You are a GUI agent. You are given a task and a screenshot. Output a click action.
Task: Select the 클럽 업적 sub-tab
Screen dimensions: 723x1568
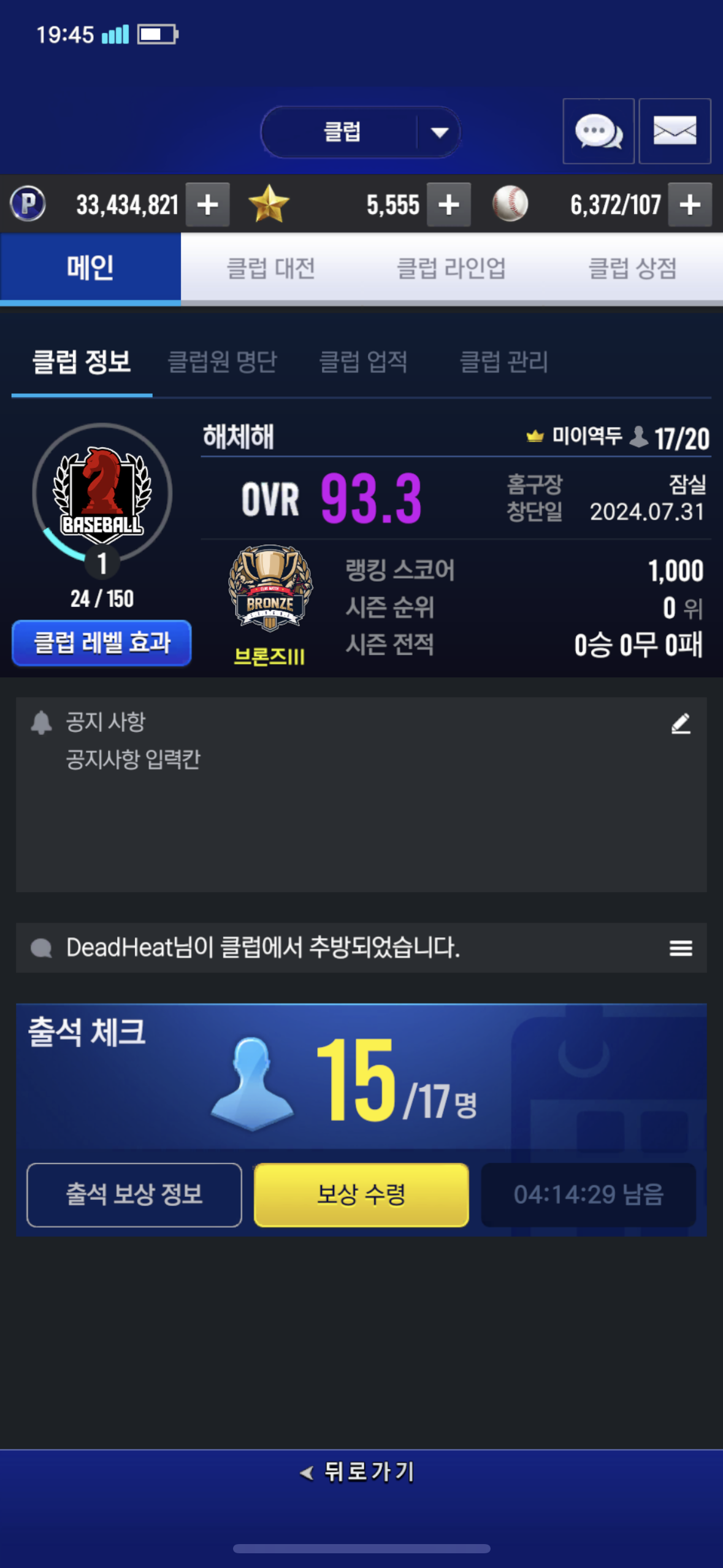tap(363, 361)
